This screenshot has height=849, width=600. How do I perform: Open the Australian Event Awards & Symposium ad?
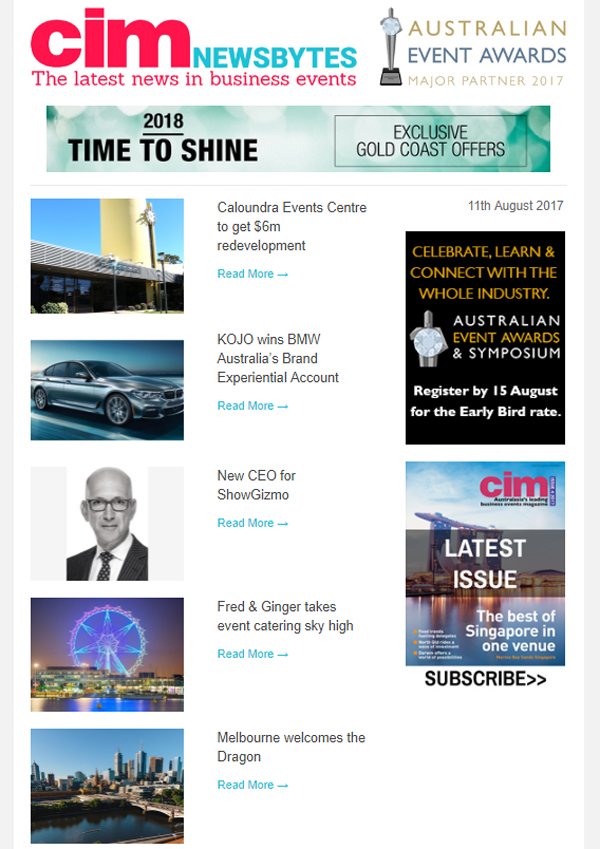click(x=485, y=337)
